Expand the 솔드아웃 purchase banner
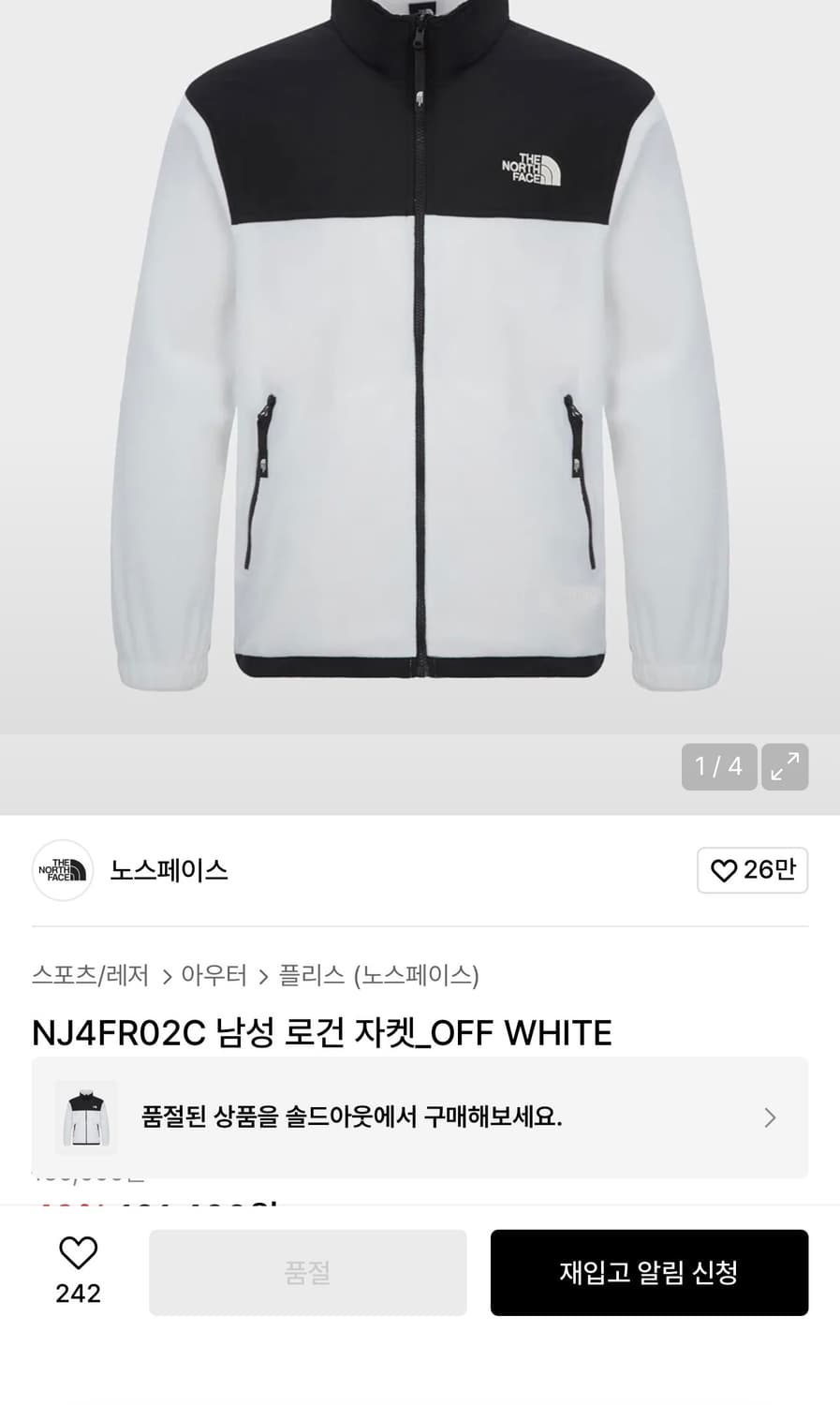The image size is (840, 1405). coord(420,1117)
